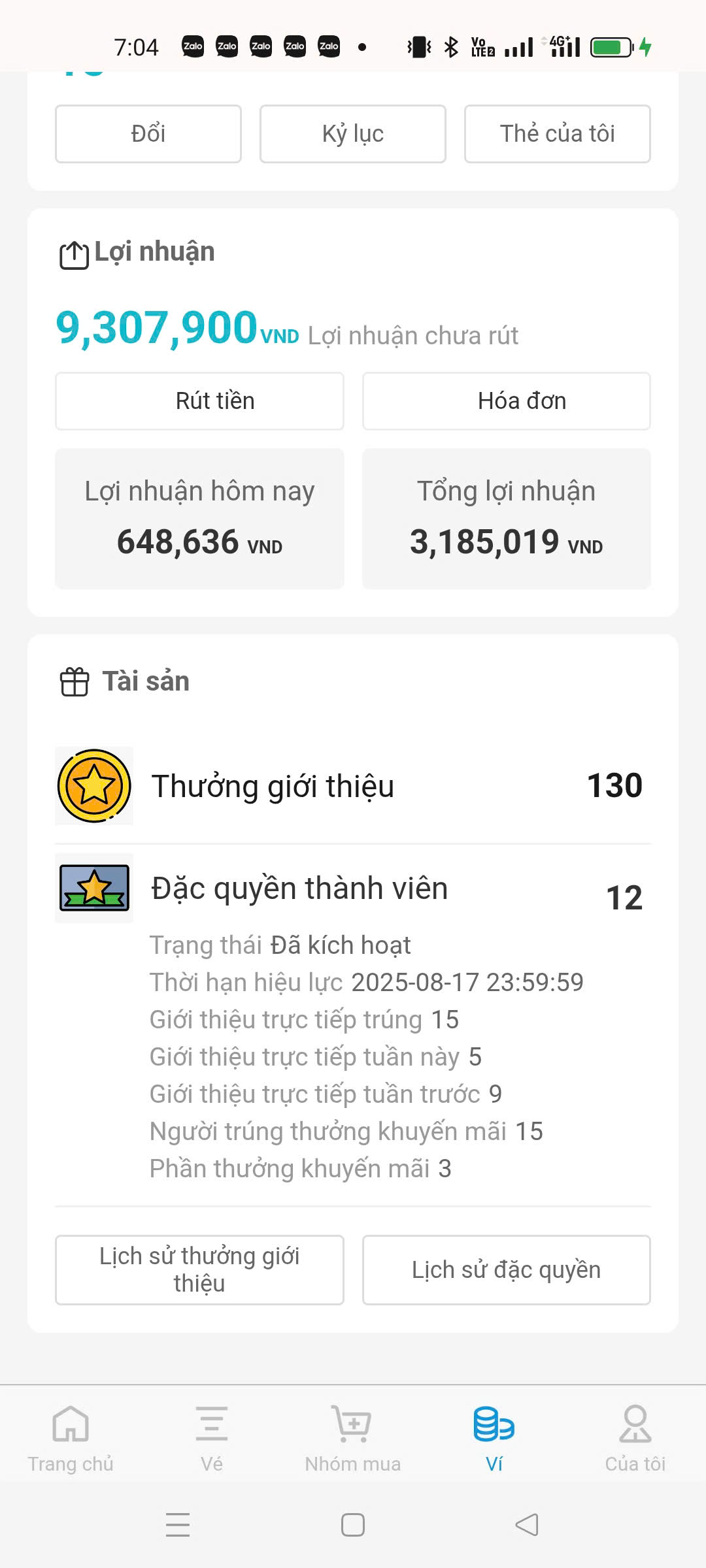
Task: Withdraw money with Rút tiền
Action: 199,401
